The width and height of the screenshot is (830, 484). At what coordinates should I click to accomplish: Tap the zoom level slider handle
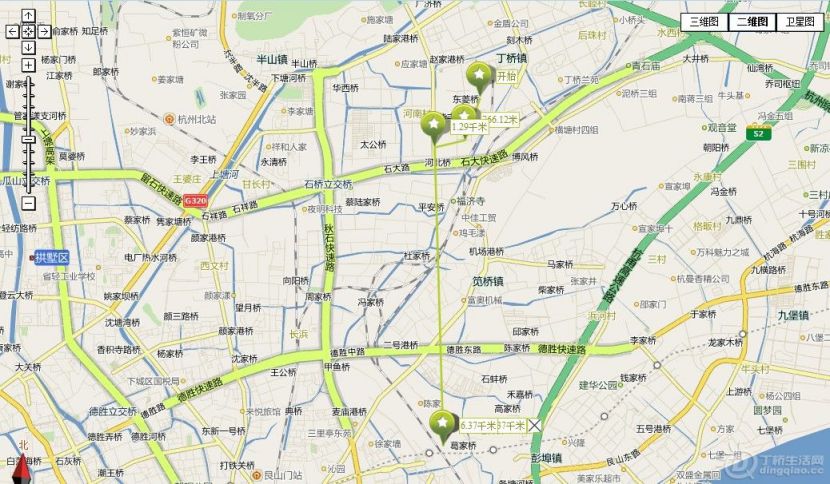(28, 140)
